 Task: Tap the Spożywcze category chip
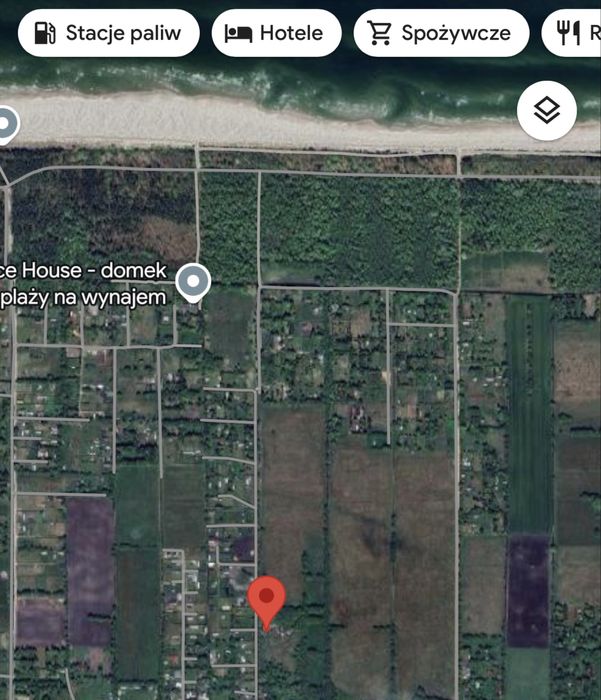coord(441,33)
